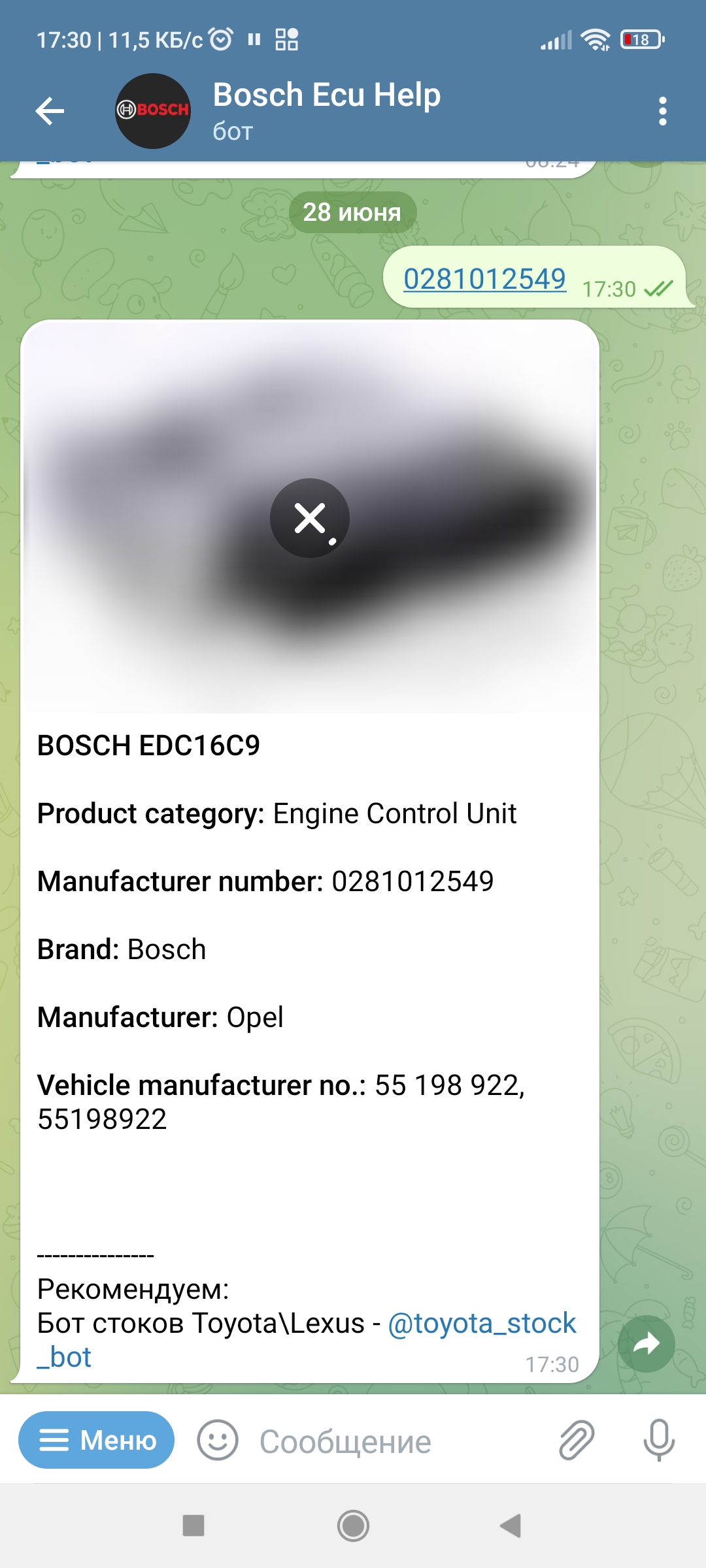Open recent apps with the square button
706x1568 pixels.
click(x=193, y=1526)
